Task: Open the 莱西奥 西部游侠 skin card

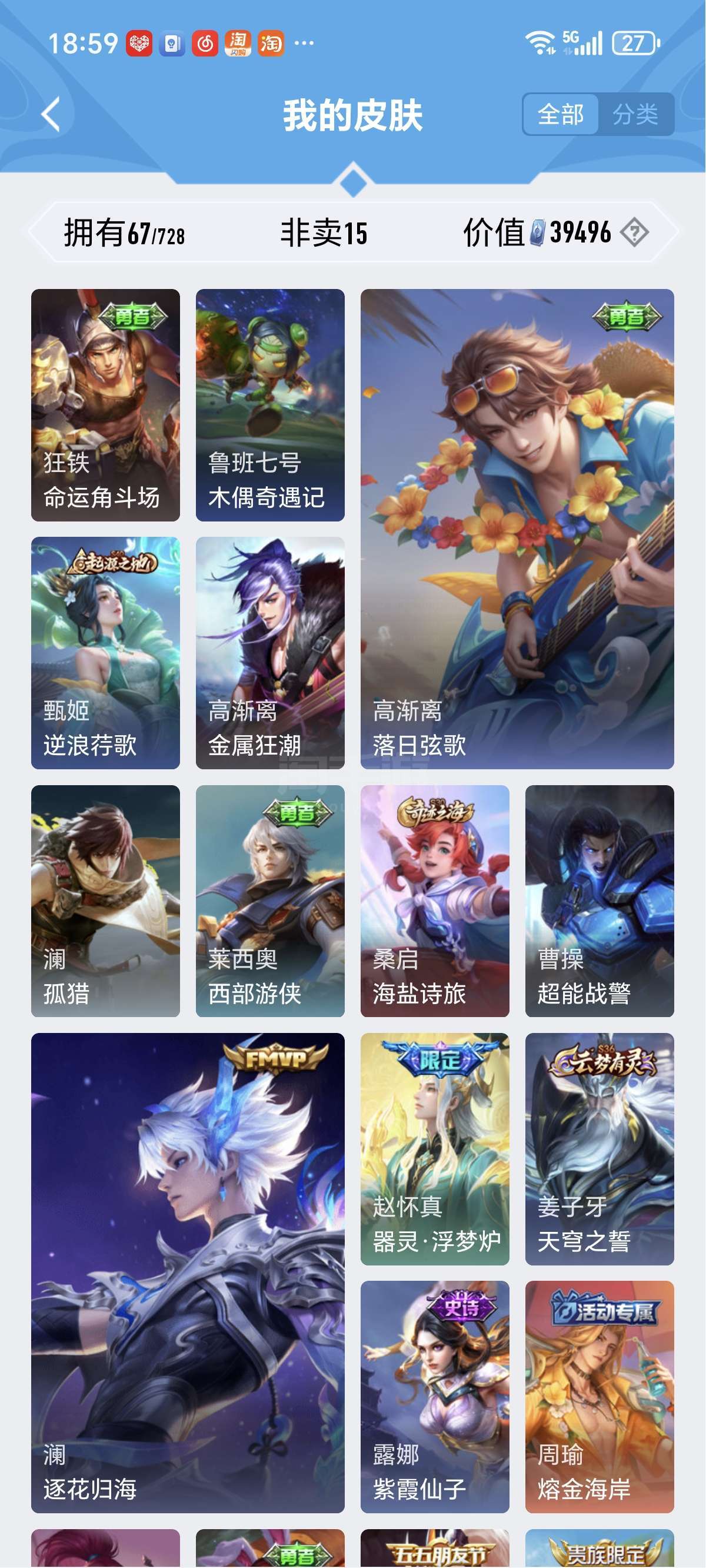Action: point(269,901)
